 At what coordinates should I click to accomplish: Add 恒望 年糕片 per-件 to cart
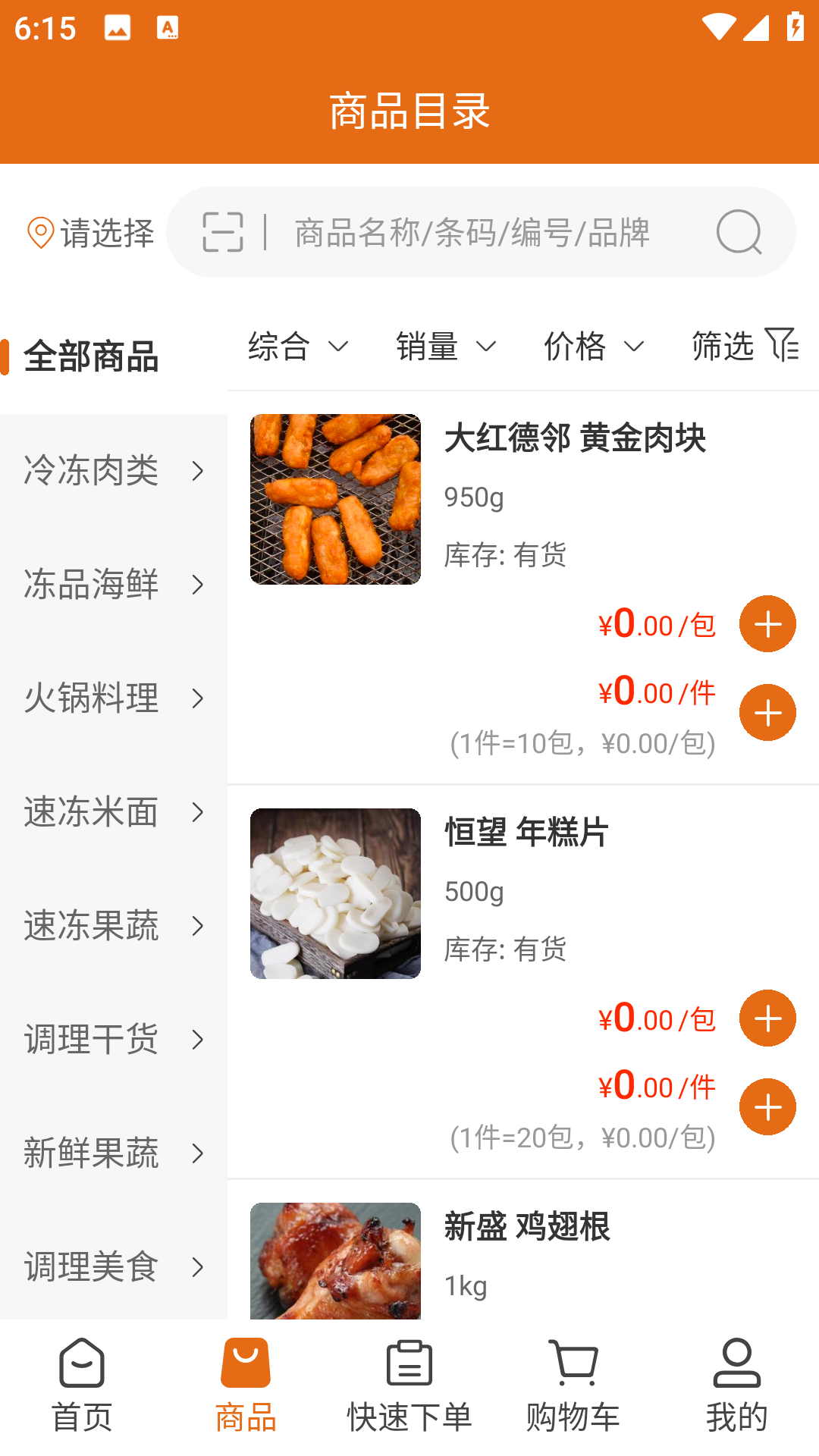tap(767, 1106)
